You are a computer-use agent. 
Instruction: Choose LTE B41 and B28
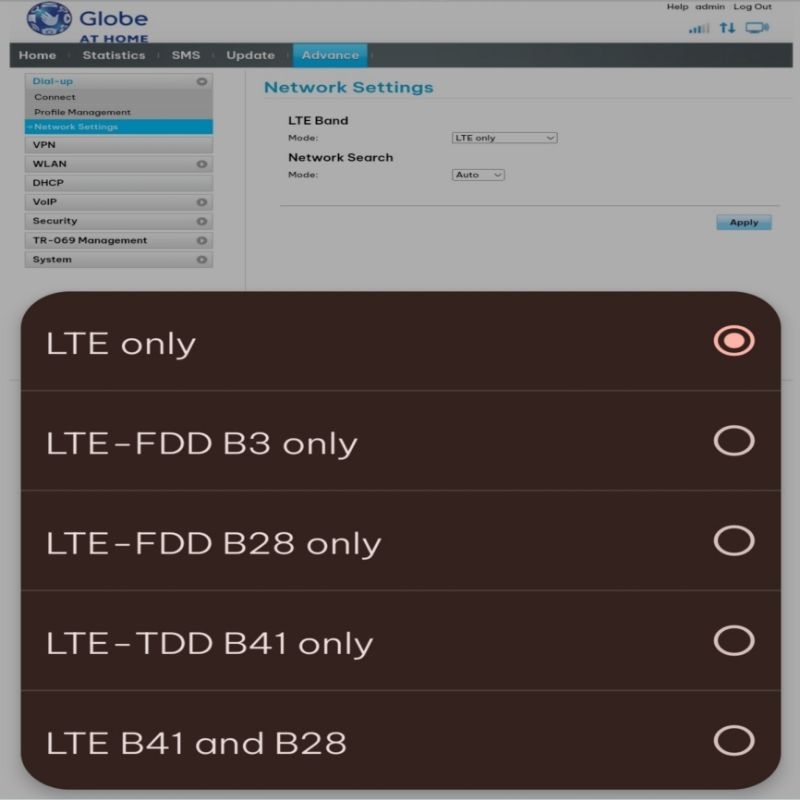pos(401,740)
